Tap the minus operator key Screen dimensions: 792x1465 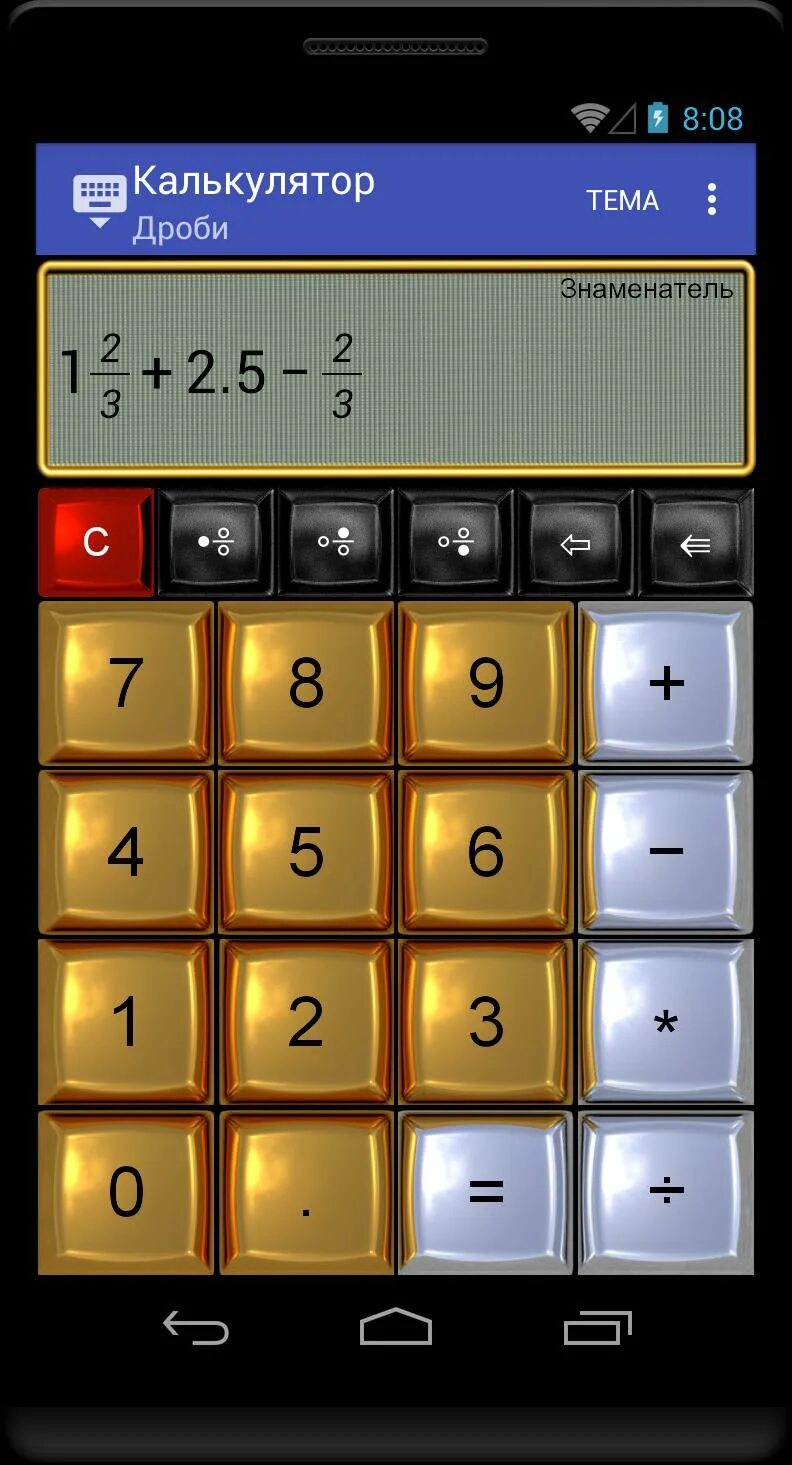pos(666,852)
